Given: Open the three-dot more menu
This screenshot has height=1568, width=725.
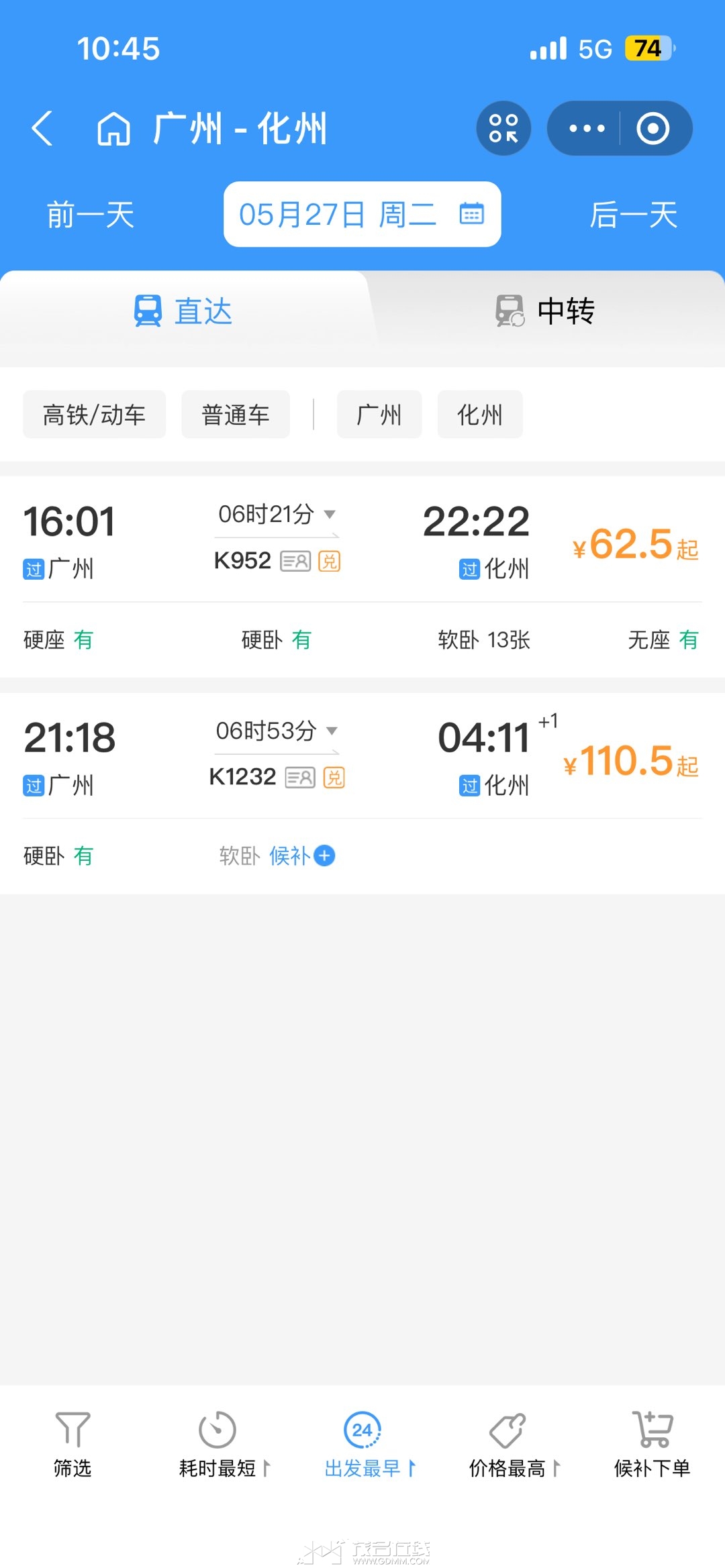Looking at the screenshot, I should 587,128.
